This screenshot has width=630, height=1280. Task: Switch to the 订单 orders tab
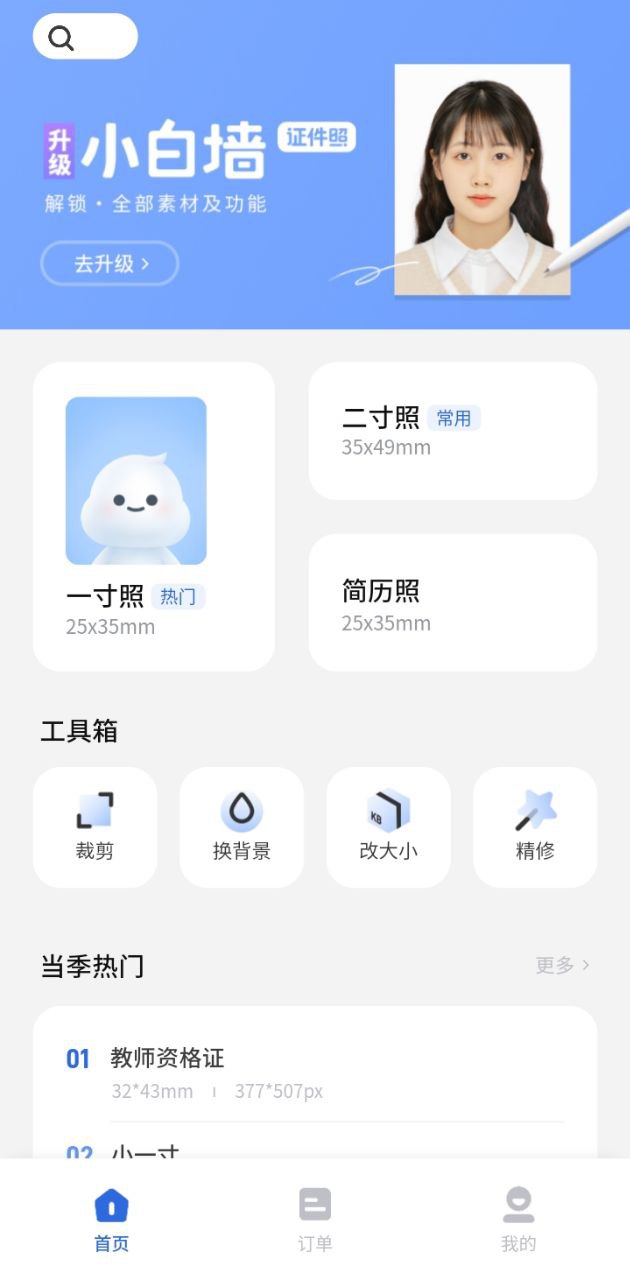(315, 1219)
